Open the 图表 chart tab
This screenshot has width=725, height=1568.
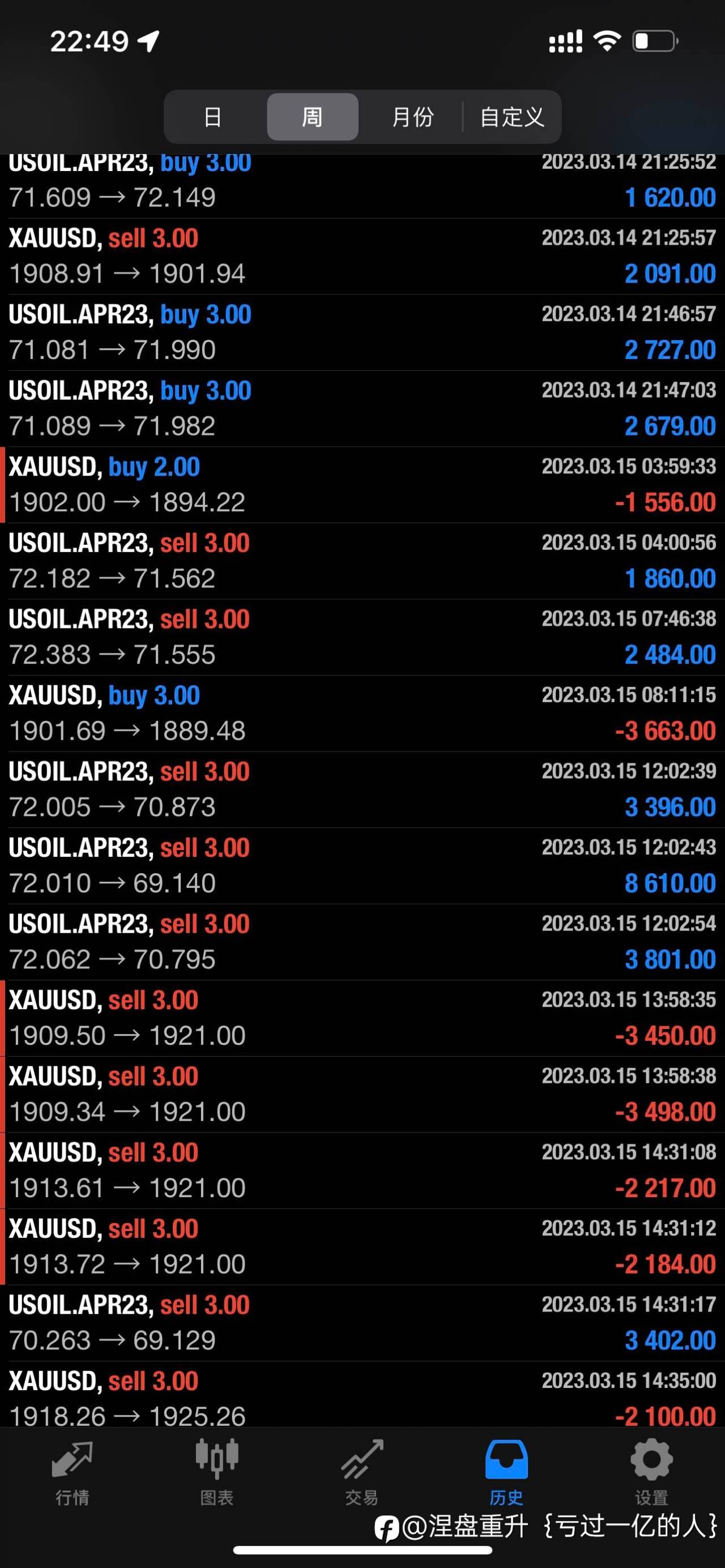[217, 1472]
